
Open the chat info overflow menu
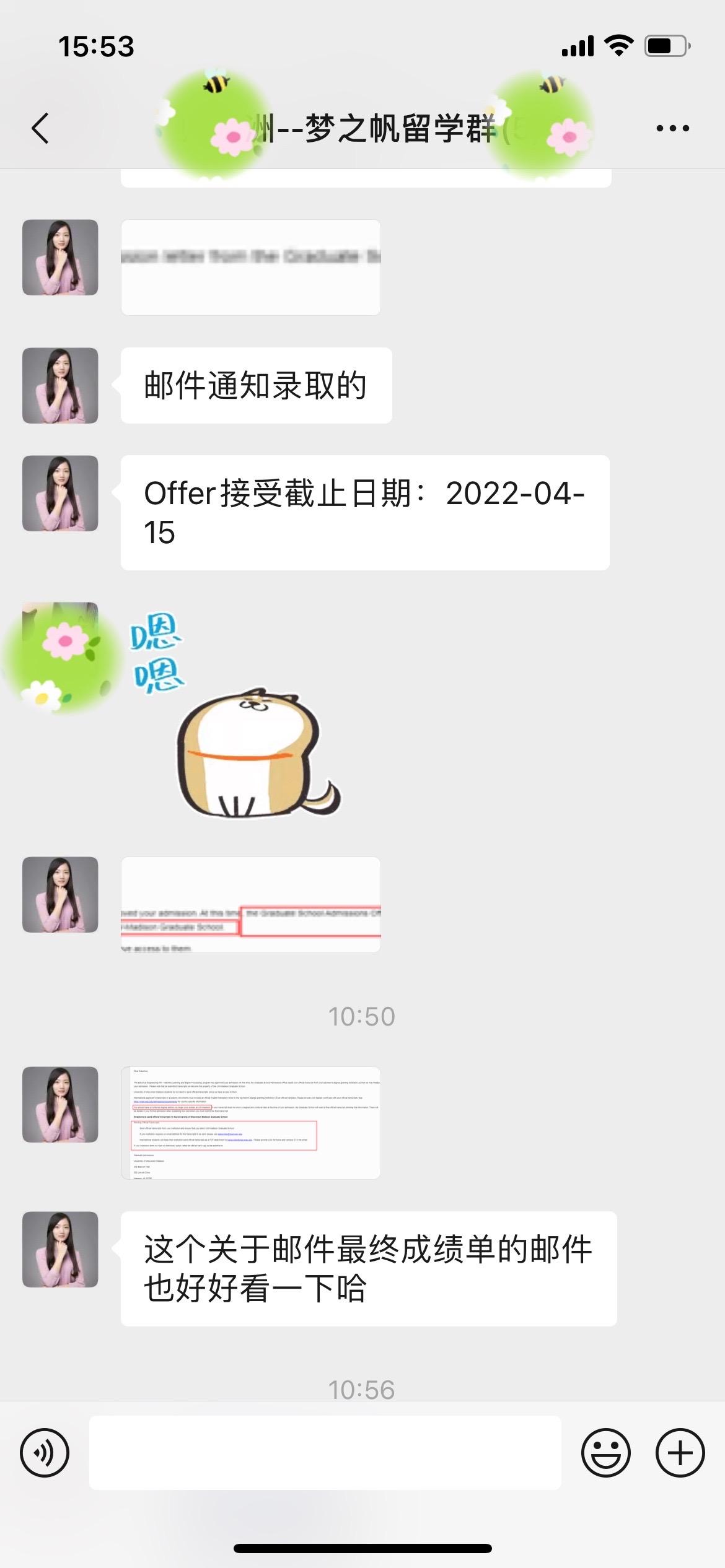(672, 129)
